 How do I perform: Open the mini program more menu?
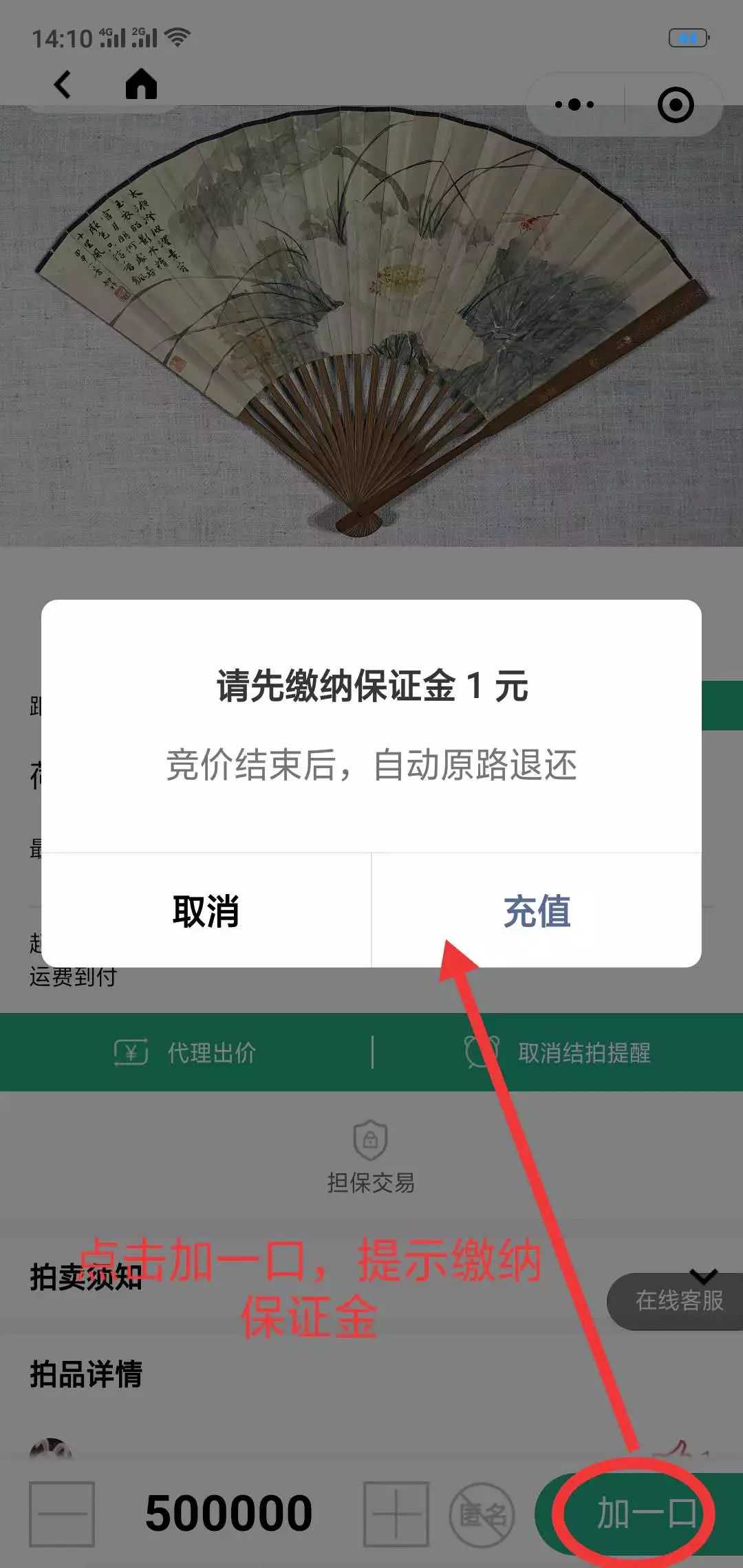[x=574, y=105]
